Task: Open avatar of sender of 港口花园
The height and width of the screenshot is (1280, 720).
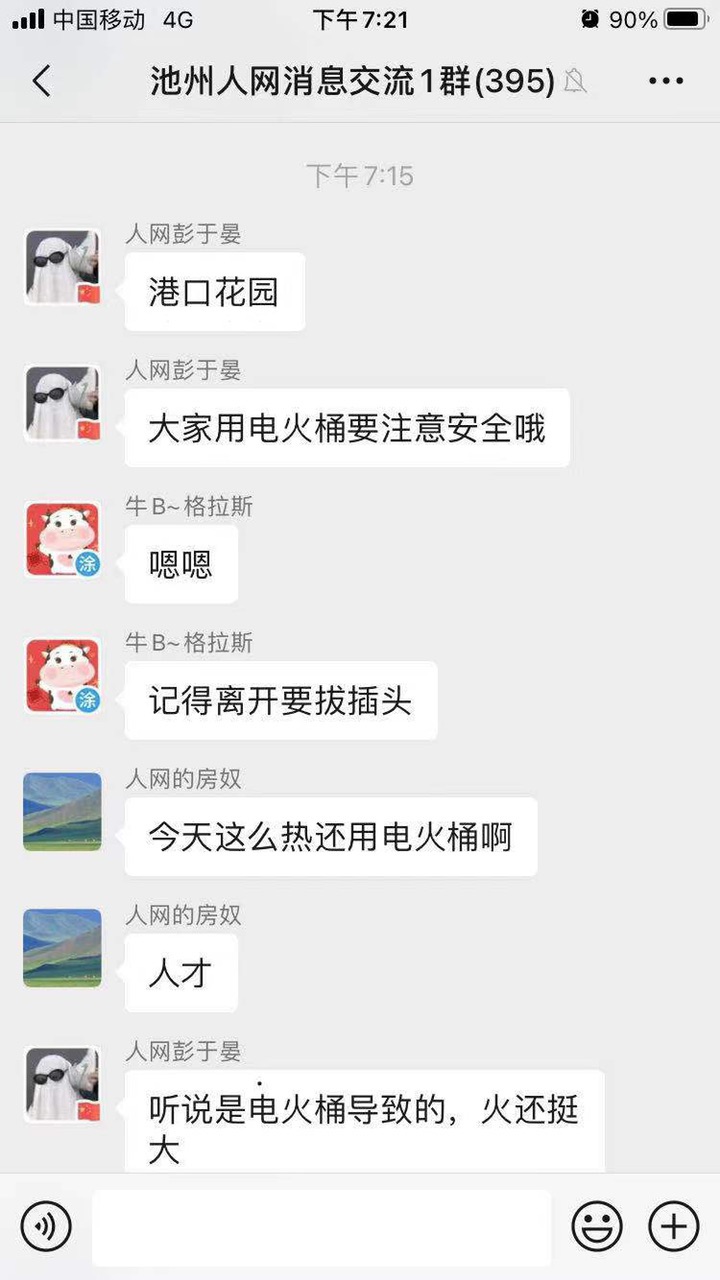Action: pyautogui.click(x=62, y=267)
